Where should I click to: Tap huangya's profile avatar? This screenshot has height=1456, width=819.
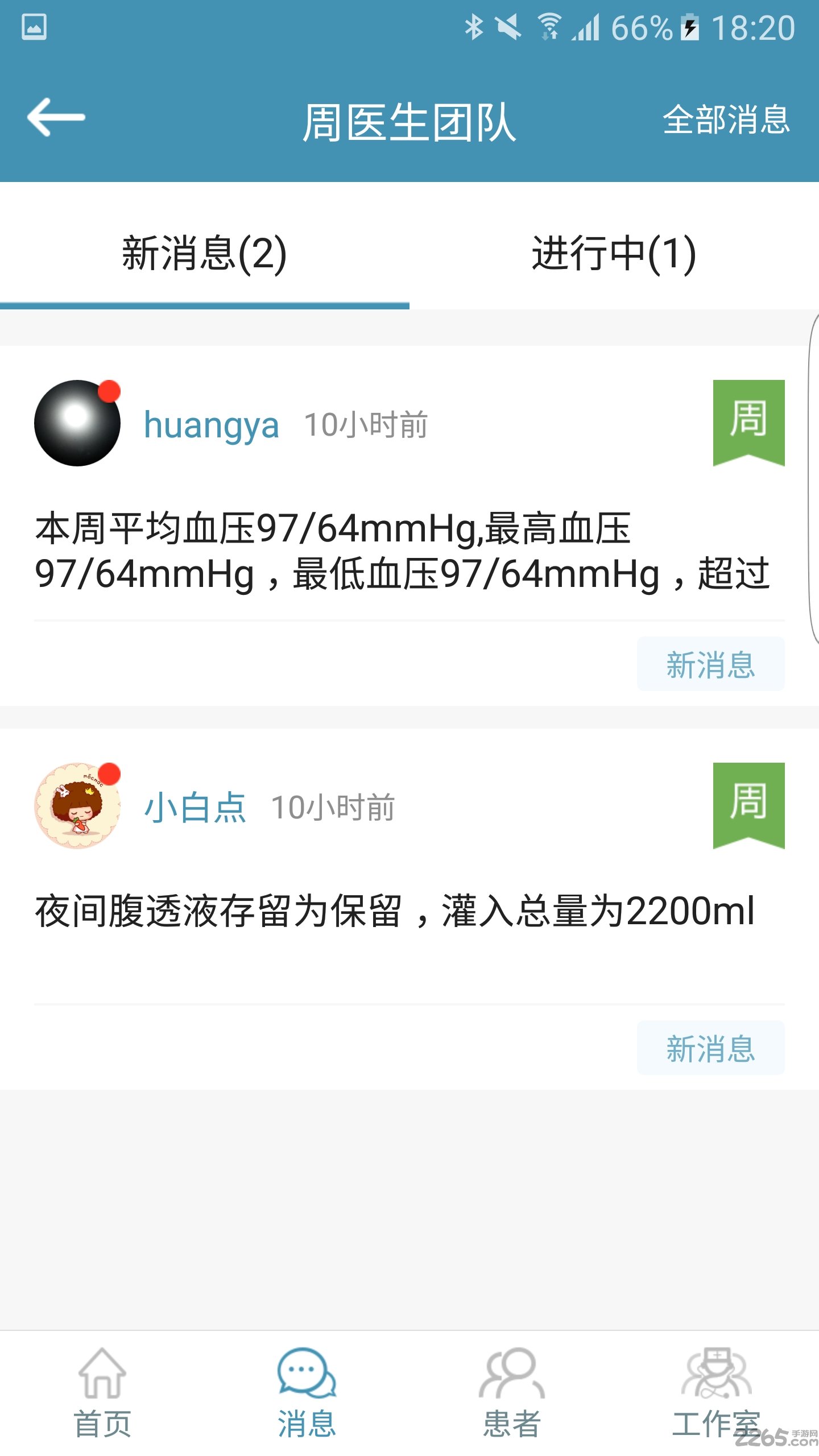[77, 423]
